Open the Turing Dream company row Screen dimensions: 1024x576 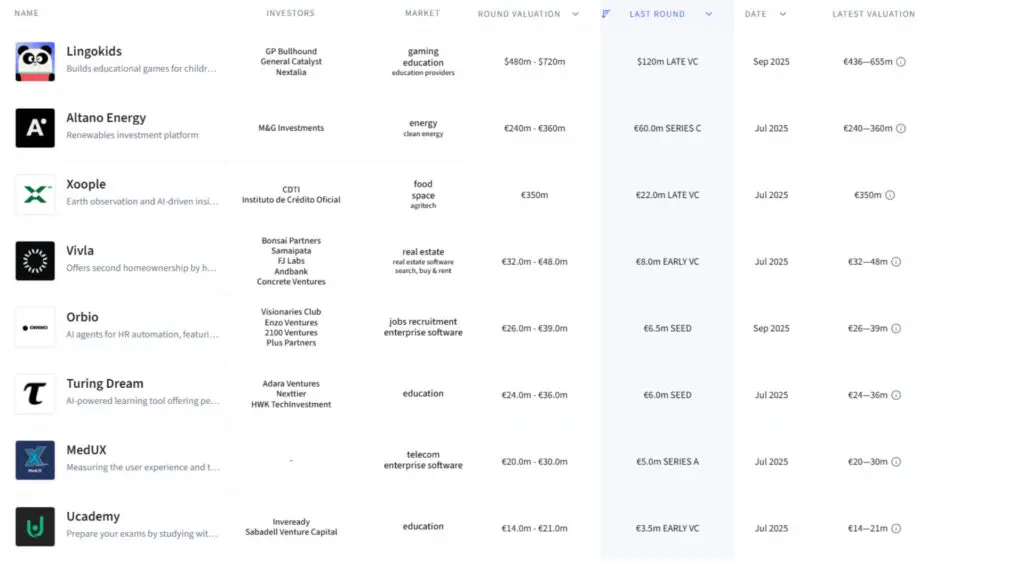[x=105, y=384]
